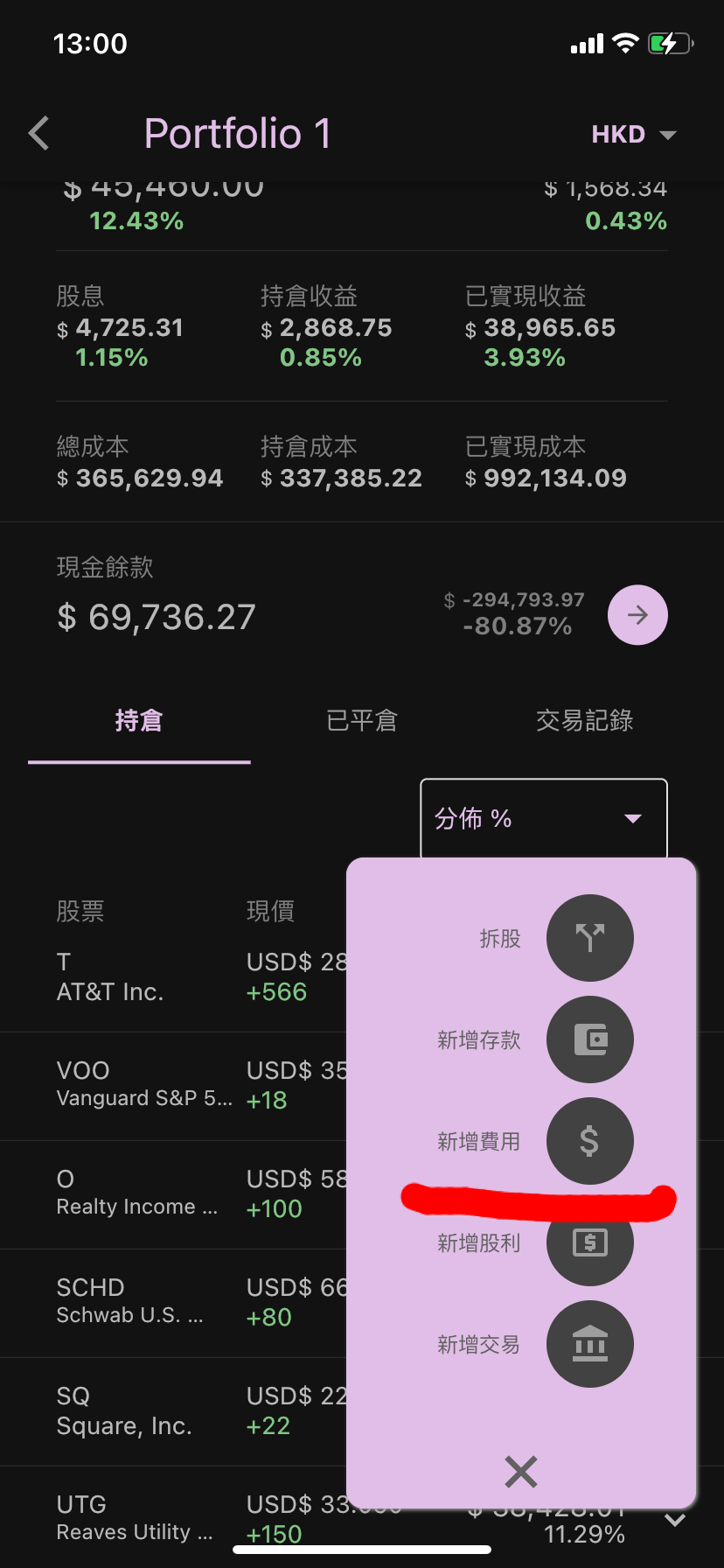Tap 新增費用 dollar button
This screenshot has height=1568, width=724.
[x=589, y=1141]
